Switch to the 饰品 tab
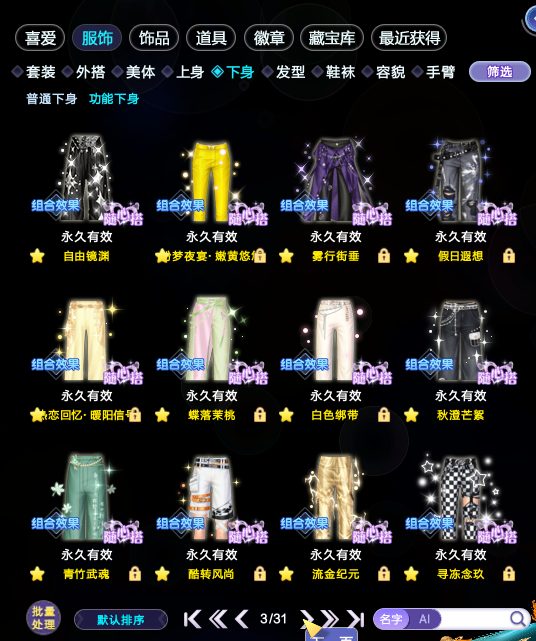The image size is (536, 641). pos(154,38)
